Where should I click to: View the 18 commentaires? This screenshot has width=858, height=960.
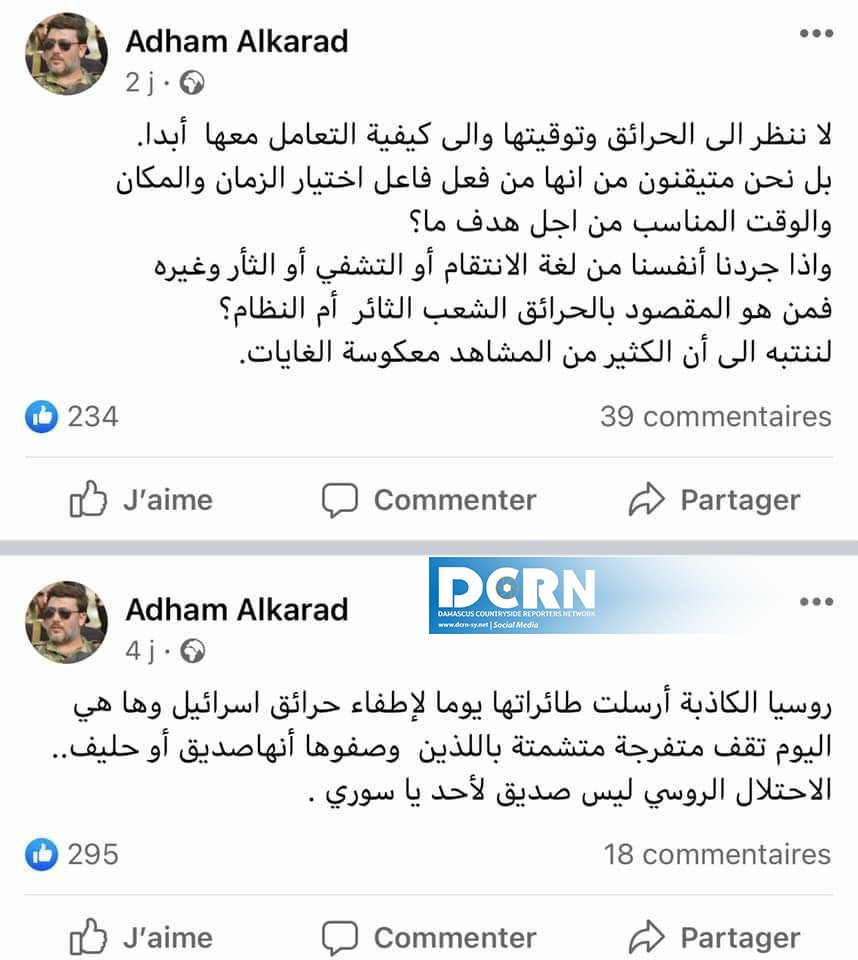point(717,854)
